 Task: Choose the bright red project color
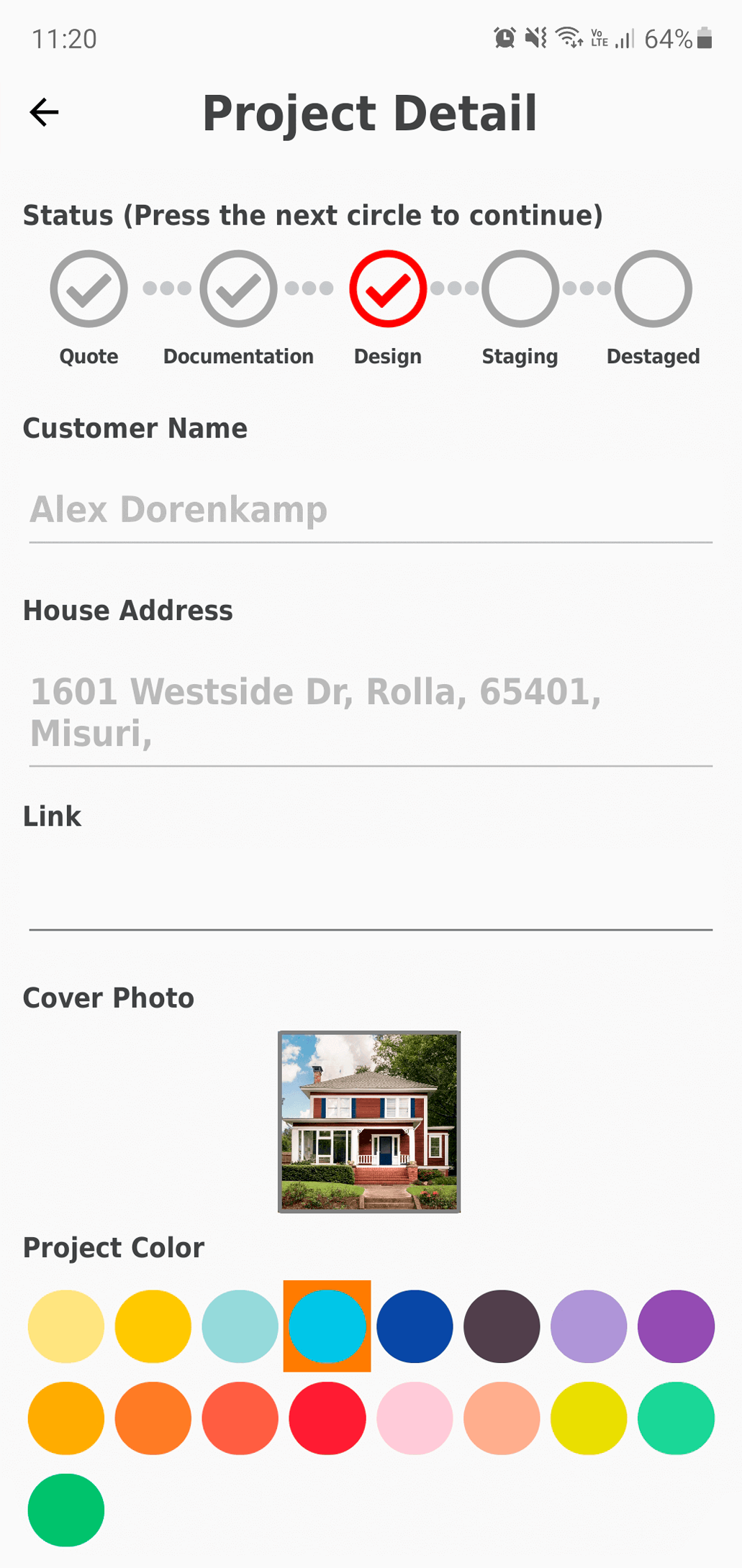tap(327, 1418)
